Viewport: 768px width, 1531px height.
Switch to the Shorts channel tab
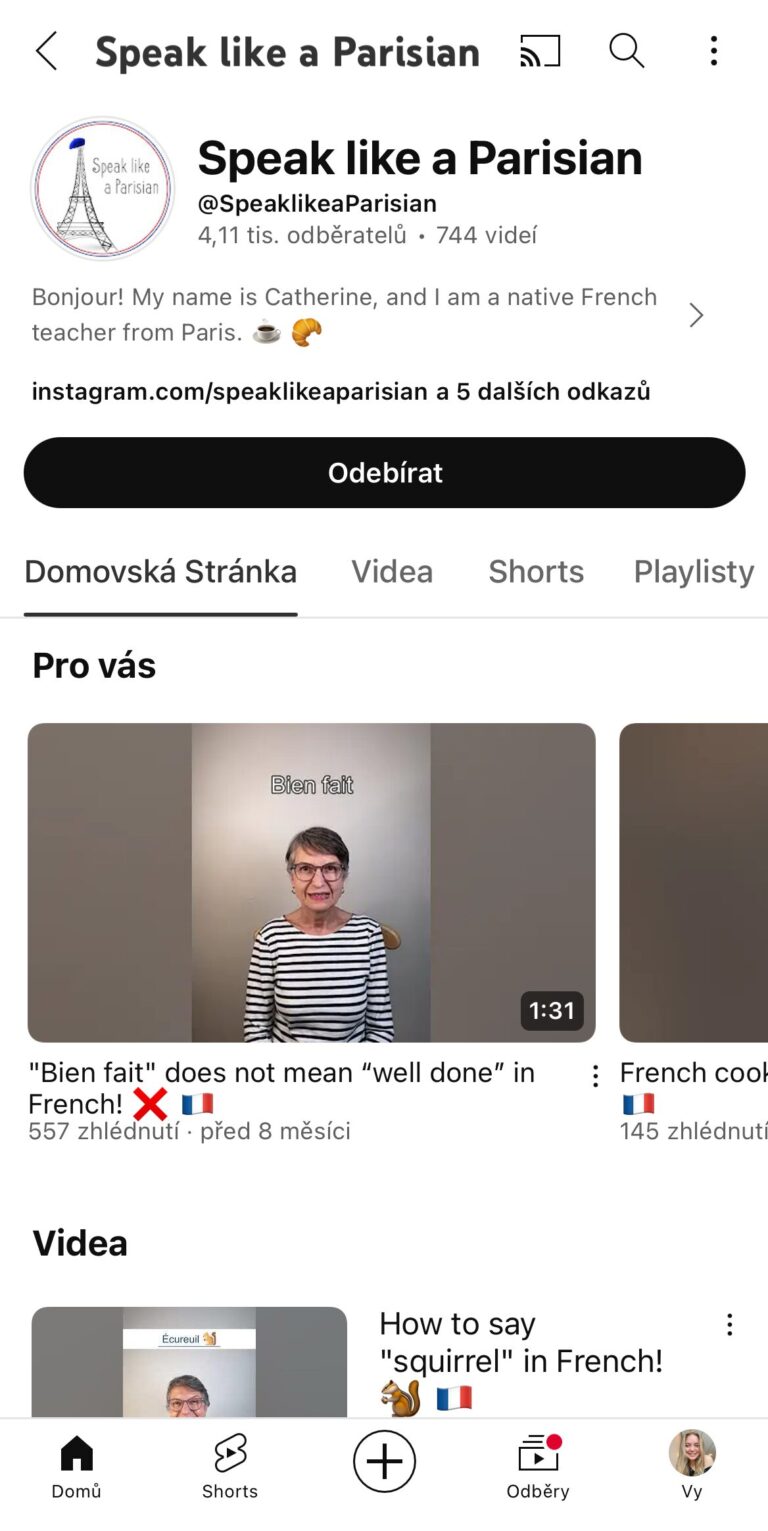(536, 572)
